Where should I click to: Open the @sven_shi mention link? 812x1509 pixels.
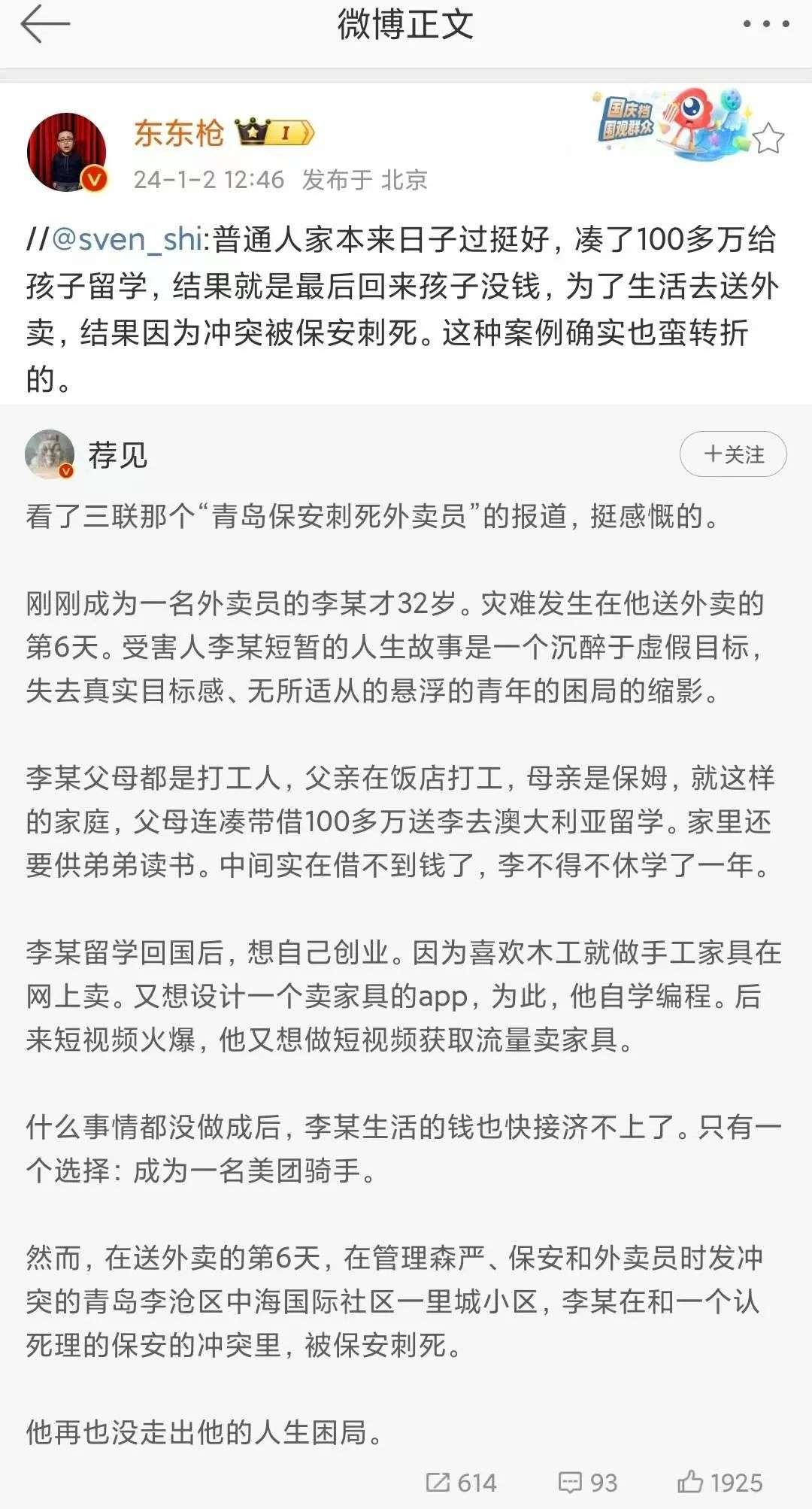(126, 239)
